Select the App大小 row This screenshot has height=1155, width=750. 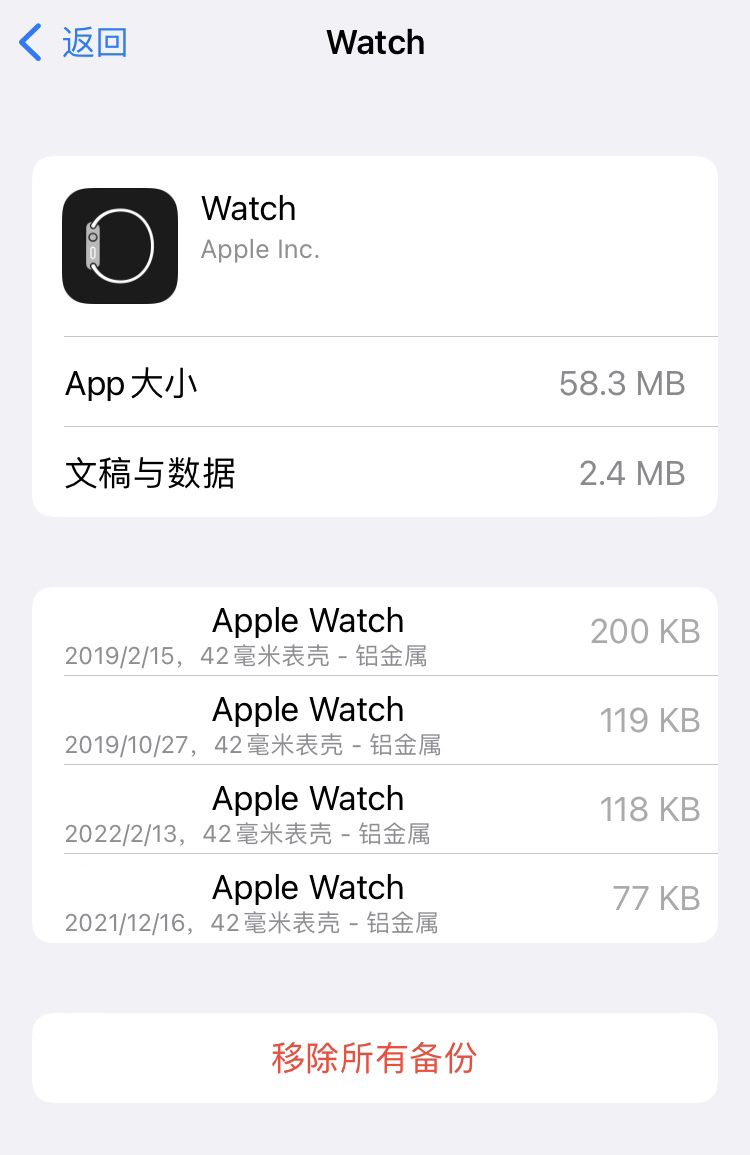pyautogui.click(x=375, y=382)
